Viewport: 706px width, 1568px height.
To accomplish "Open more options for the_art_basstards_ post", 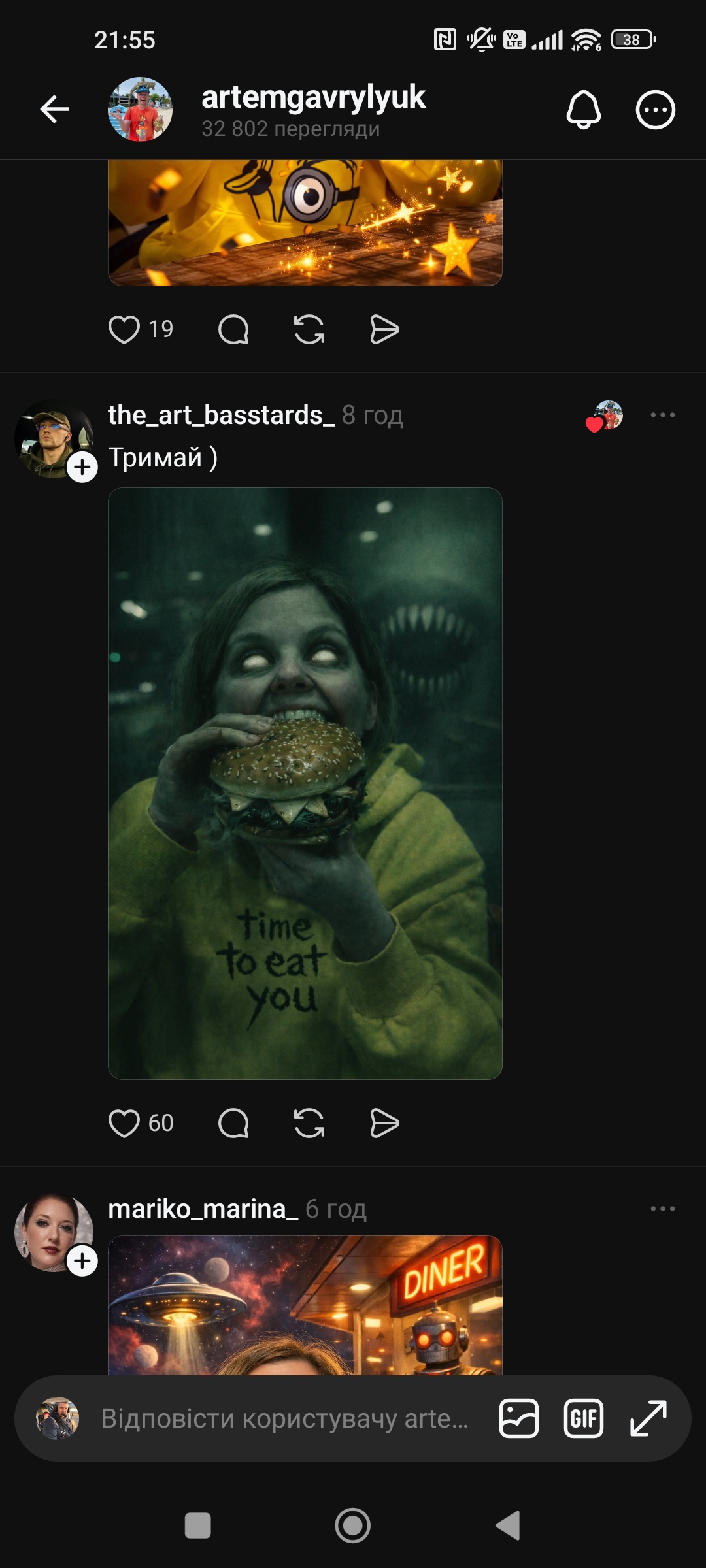I will [x=662, y=415].
